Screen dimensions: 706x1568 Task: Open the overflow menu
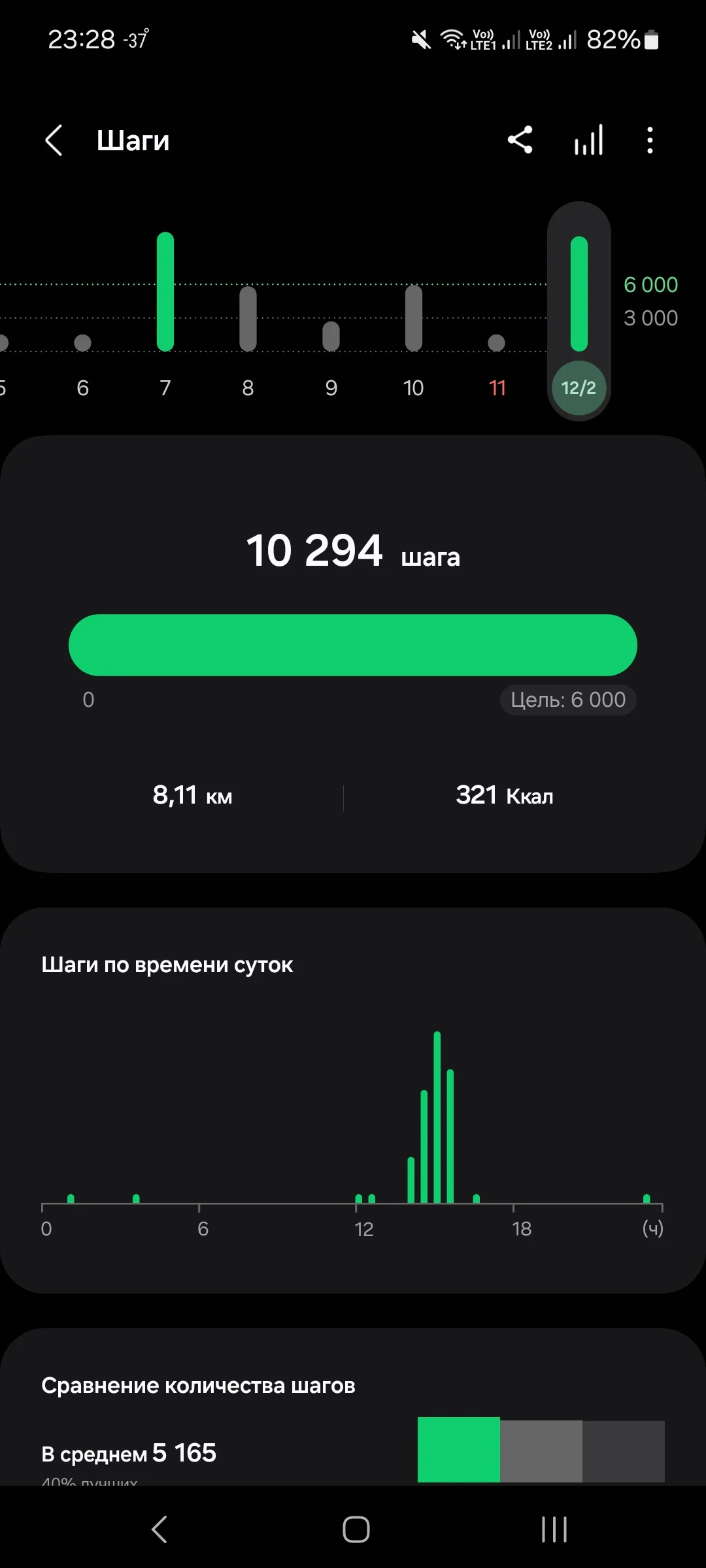pos(649,140)
